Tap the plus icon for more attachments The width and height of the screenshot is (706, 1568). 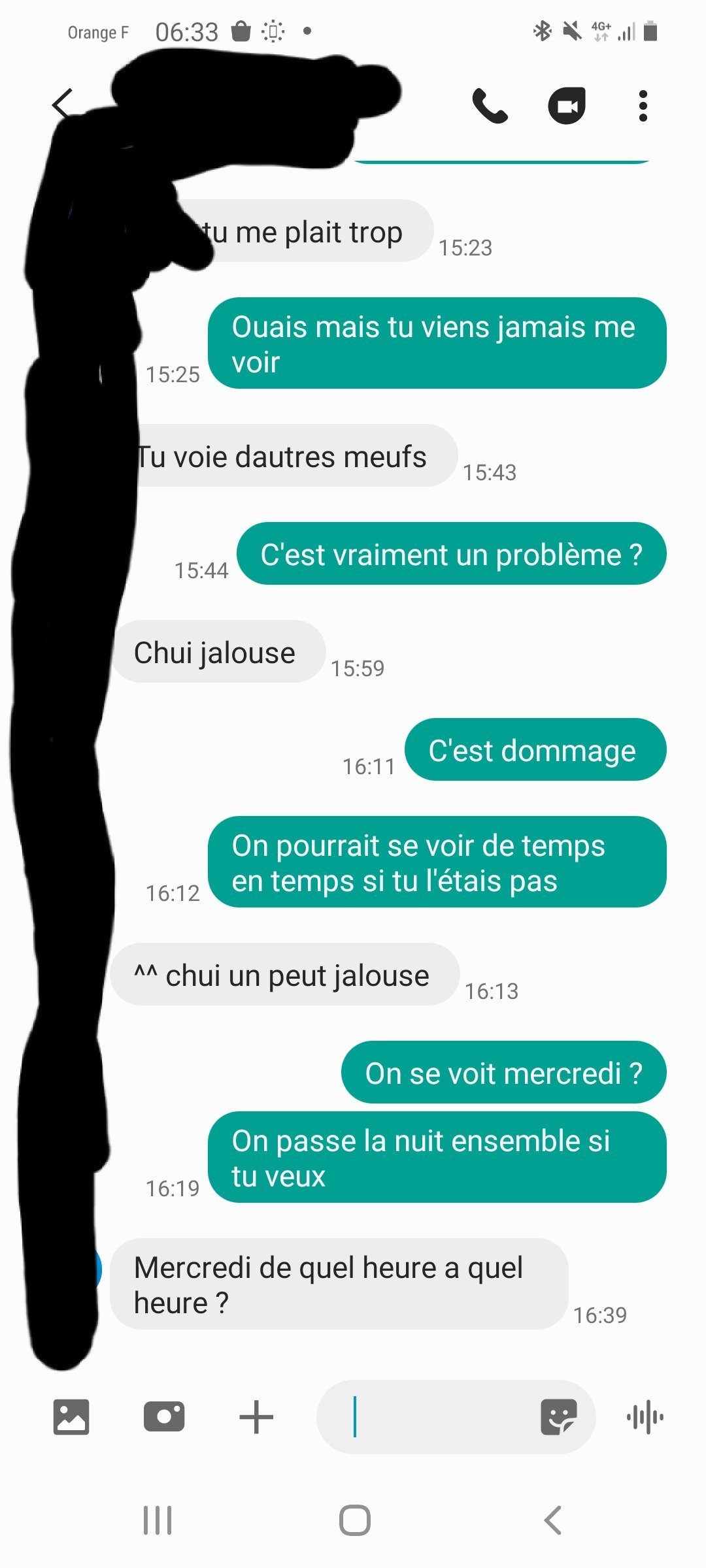pyautogui.click(x=256, y=1417)
